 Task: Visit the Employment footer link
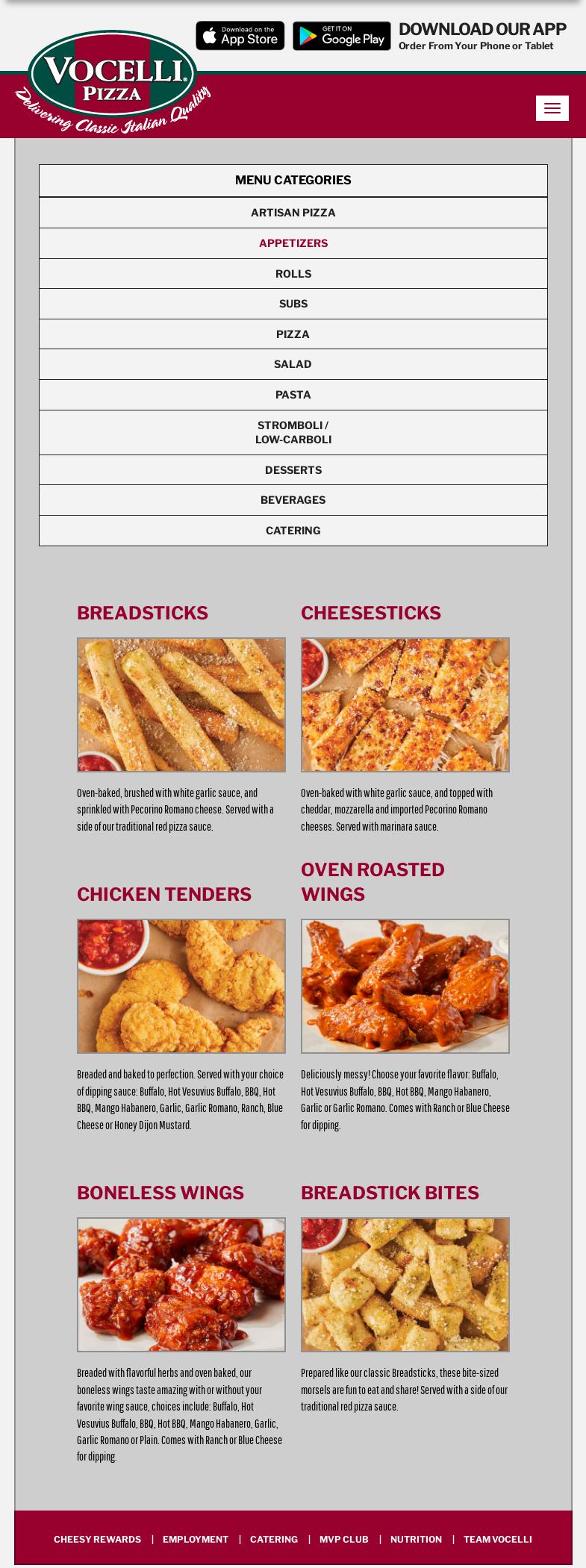[x=196, y=1539]
